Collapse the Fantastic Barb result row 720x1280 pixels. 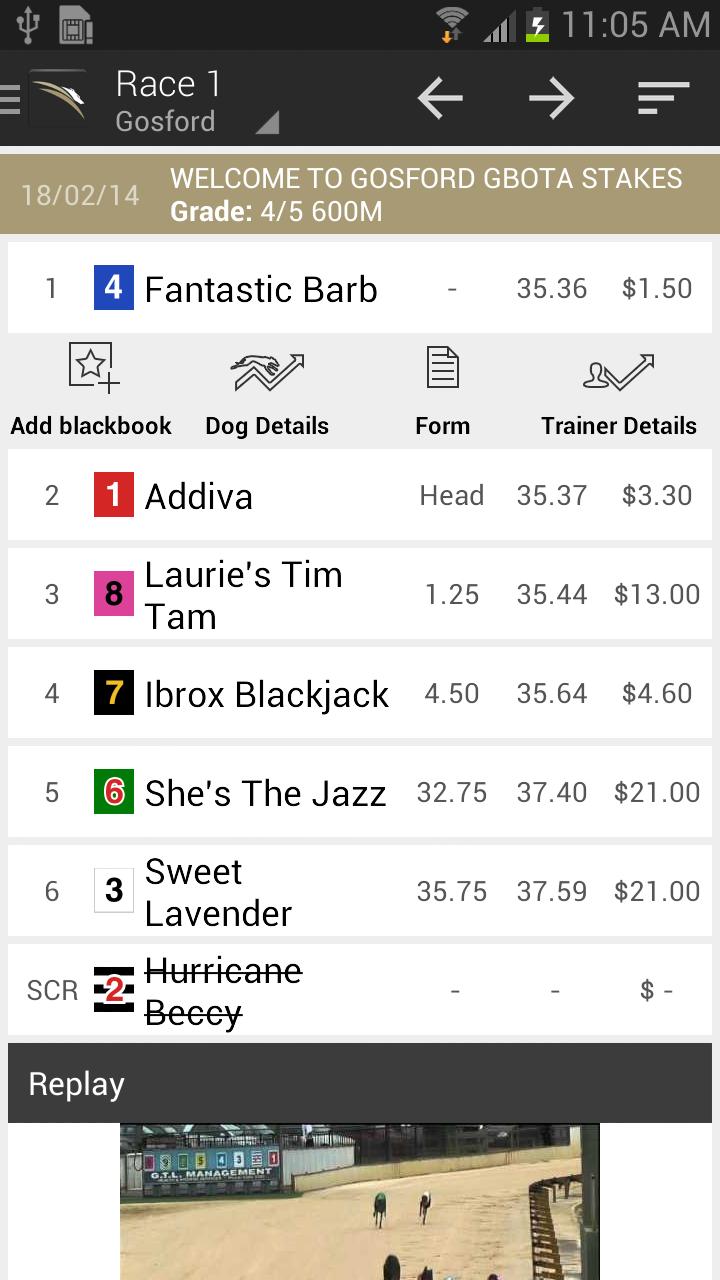[x=360, y=289]
